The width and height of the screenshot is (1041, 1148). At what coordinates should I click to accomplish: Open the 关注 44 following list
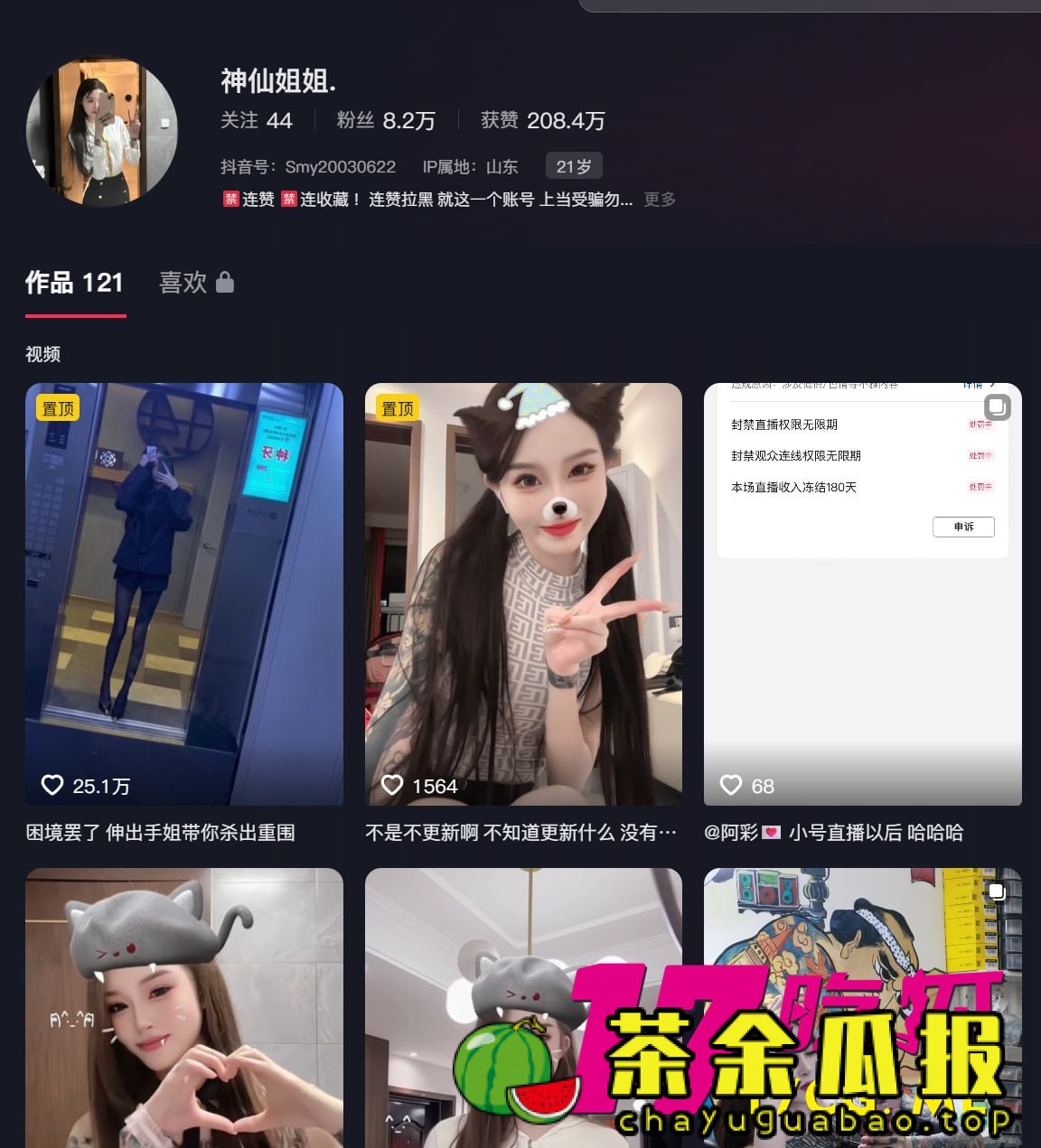click(x=257, y=120)
